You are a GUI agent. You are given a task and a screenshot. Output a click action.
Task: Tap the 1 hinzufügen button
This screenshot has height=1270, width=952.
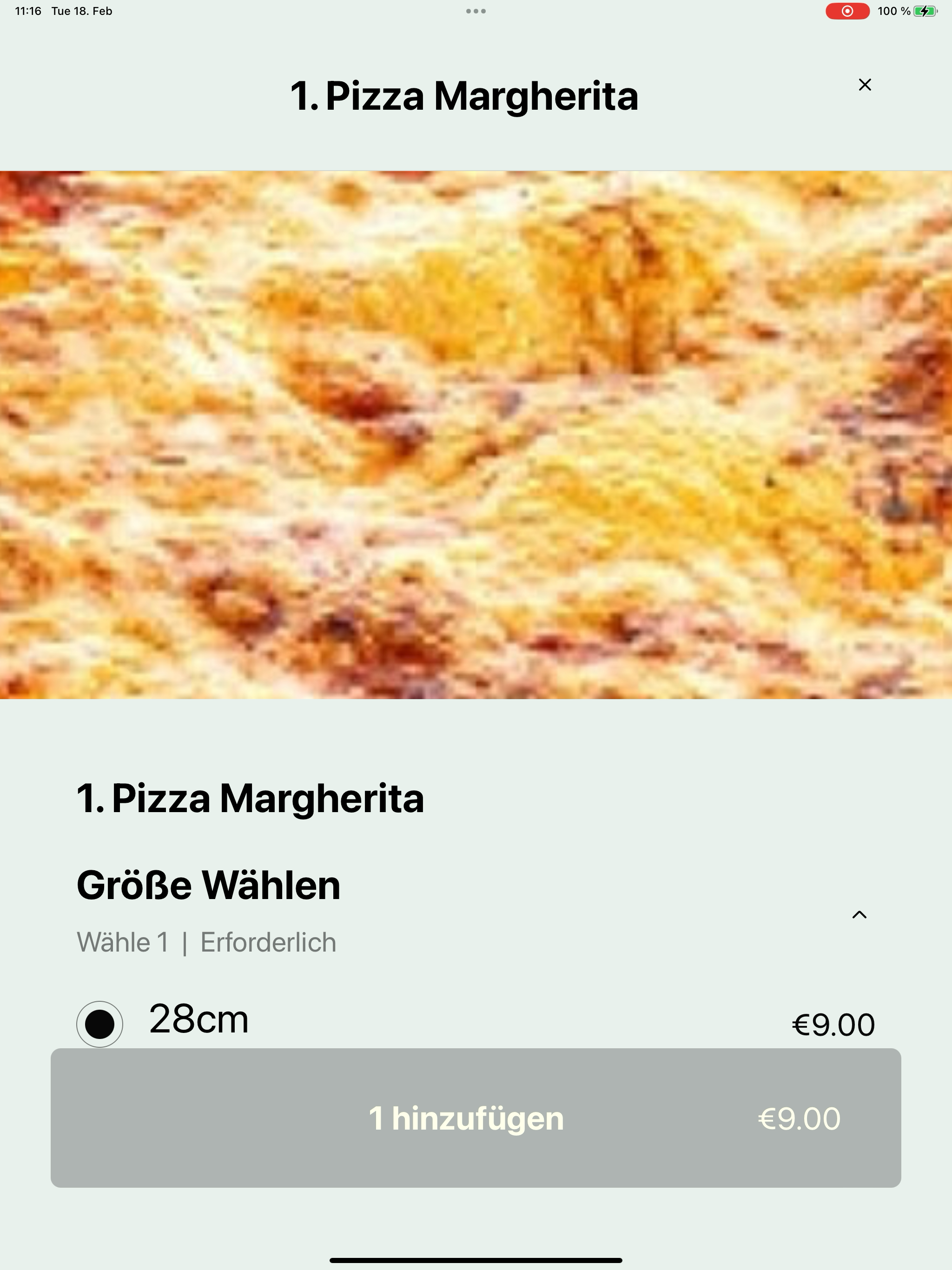(x=476, y=1118)
